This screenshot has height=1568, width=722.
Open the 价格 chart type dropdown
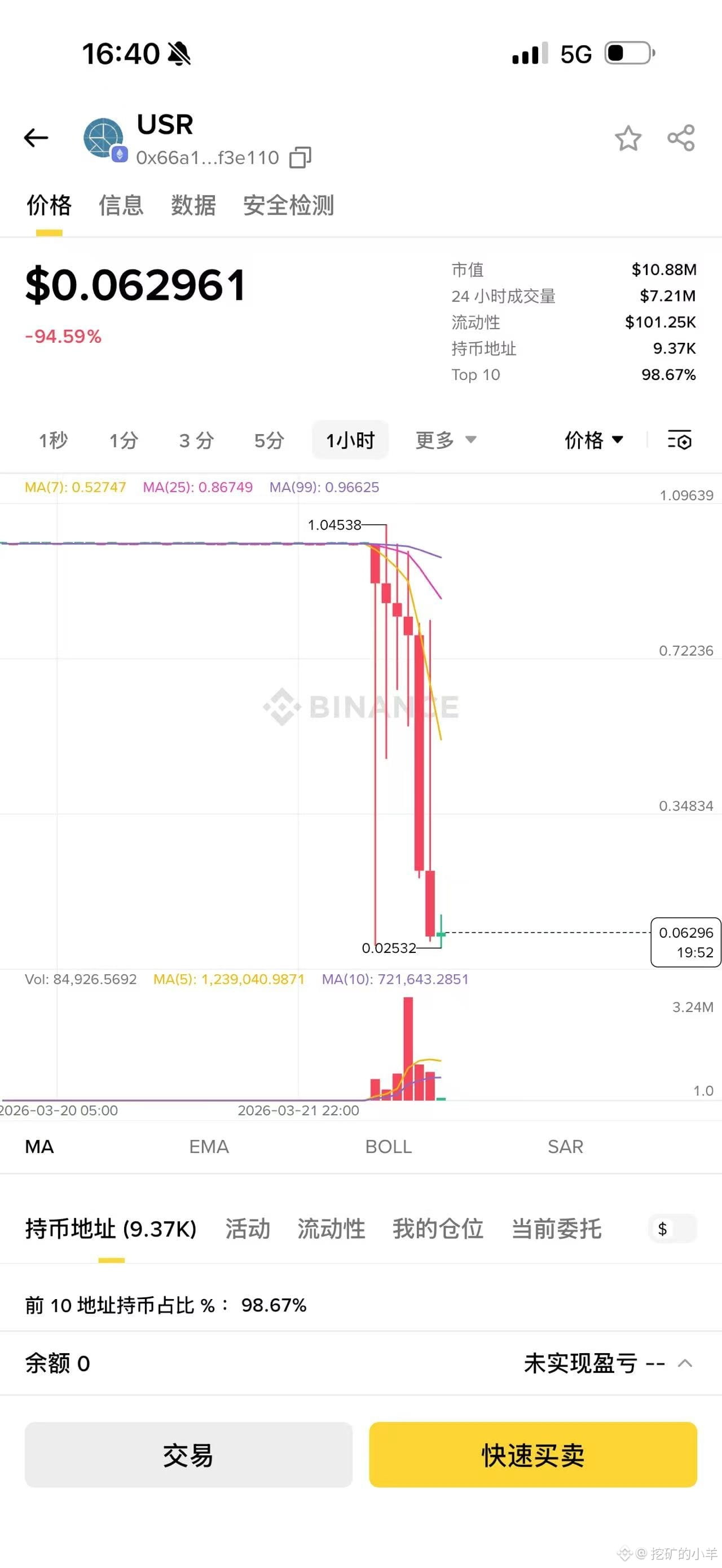tap(593, 439)
